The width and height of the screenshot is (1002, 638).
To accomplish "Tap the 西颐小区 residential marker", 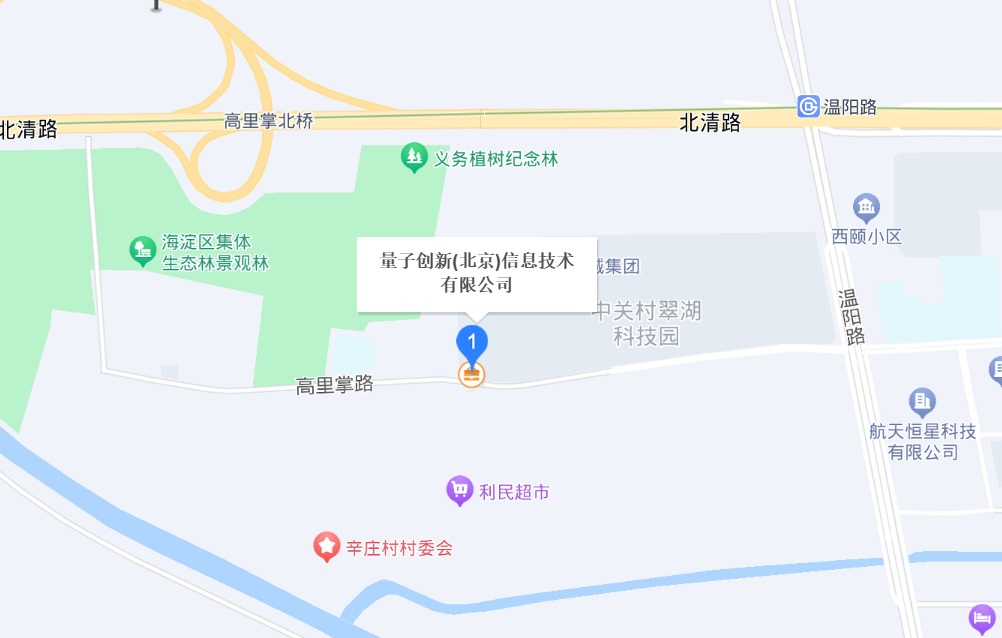I will (866, 209).
